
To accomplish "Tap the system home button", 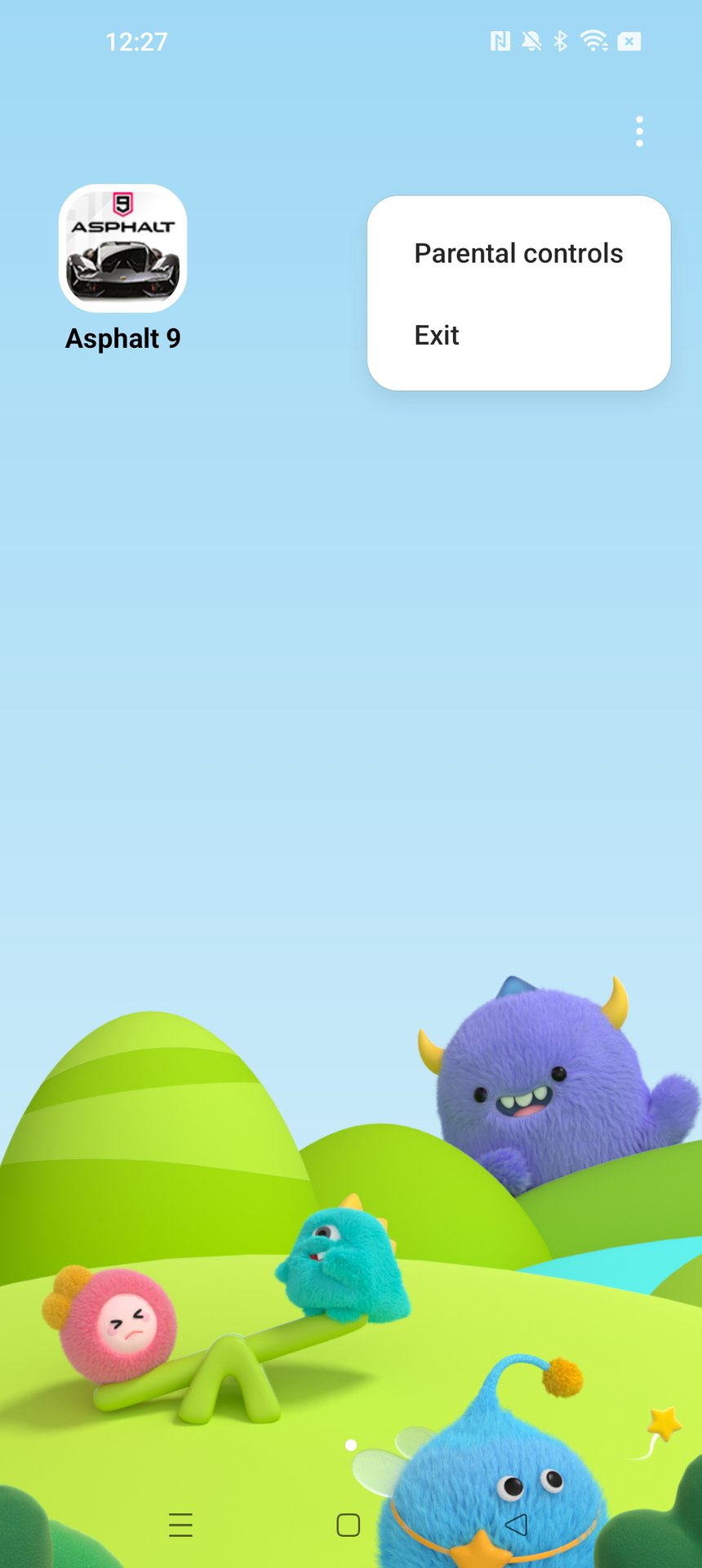I will 349,1525.
